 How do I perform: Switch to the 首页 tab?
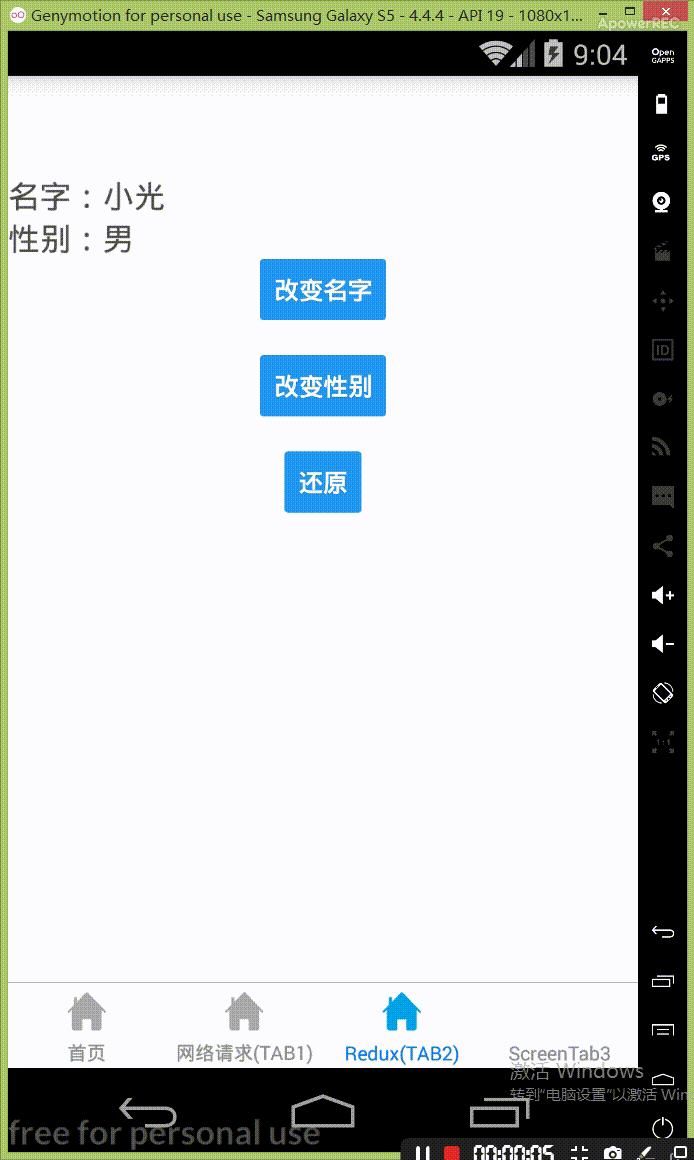87,1027
